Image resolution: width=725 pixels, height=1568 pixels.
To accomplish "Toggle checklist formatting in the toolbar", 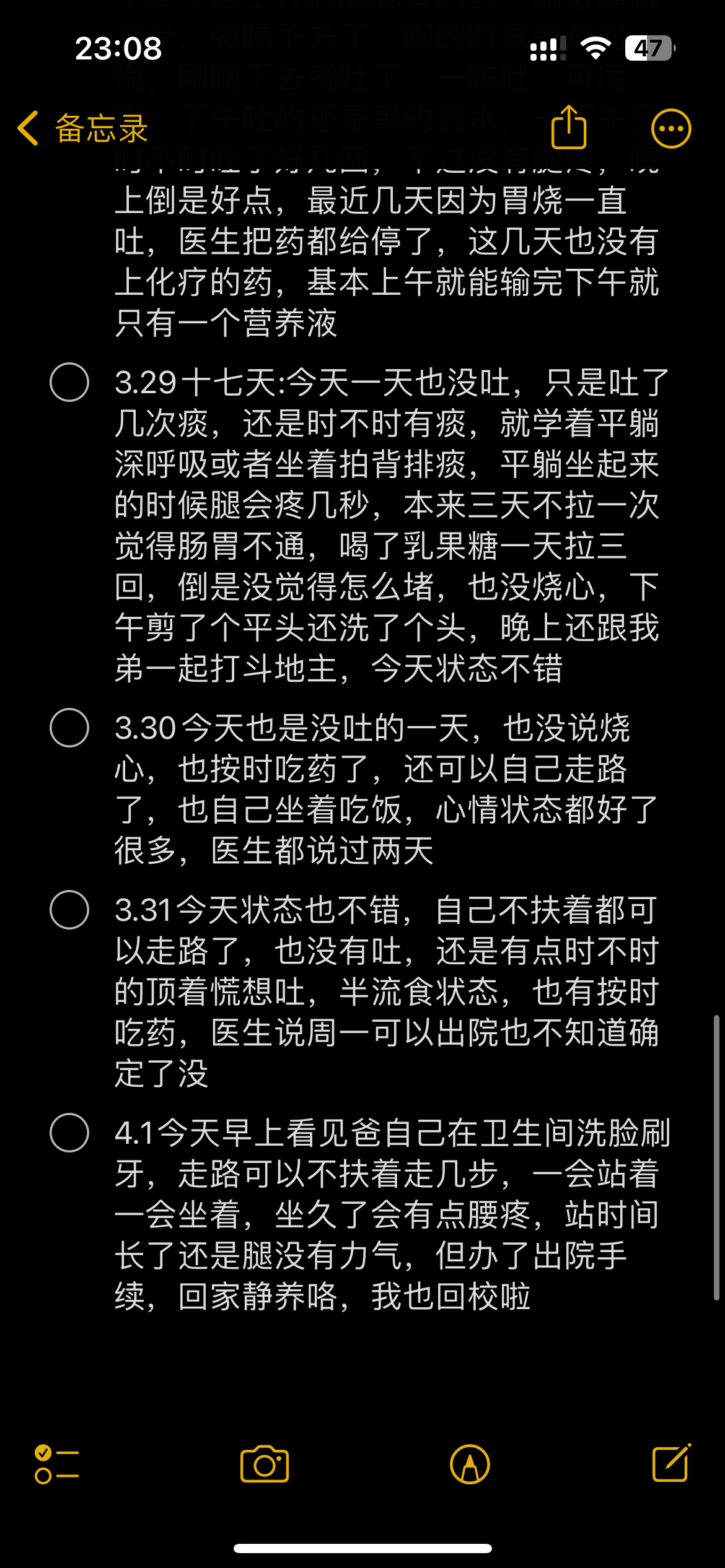I will 56,1465.
